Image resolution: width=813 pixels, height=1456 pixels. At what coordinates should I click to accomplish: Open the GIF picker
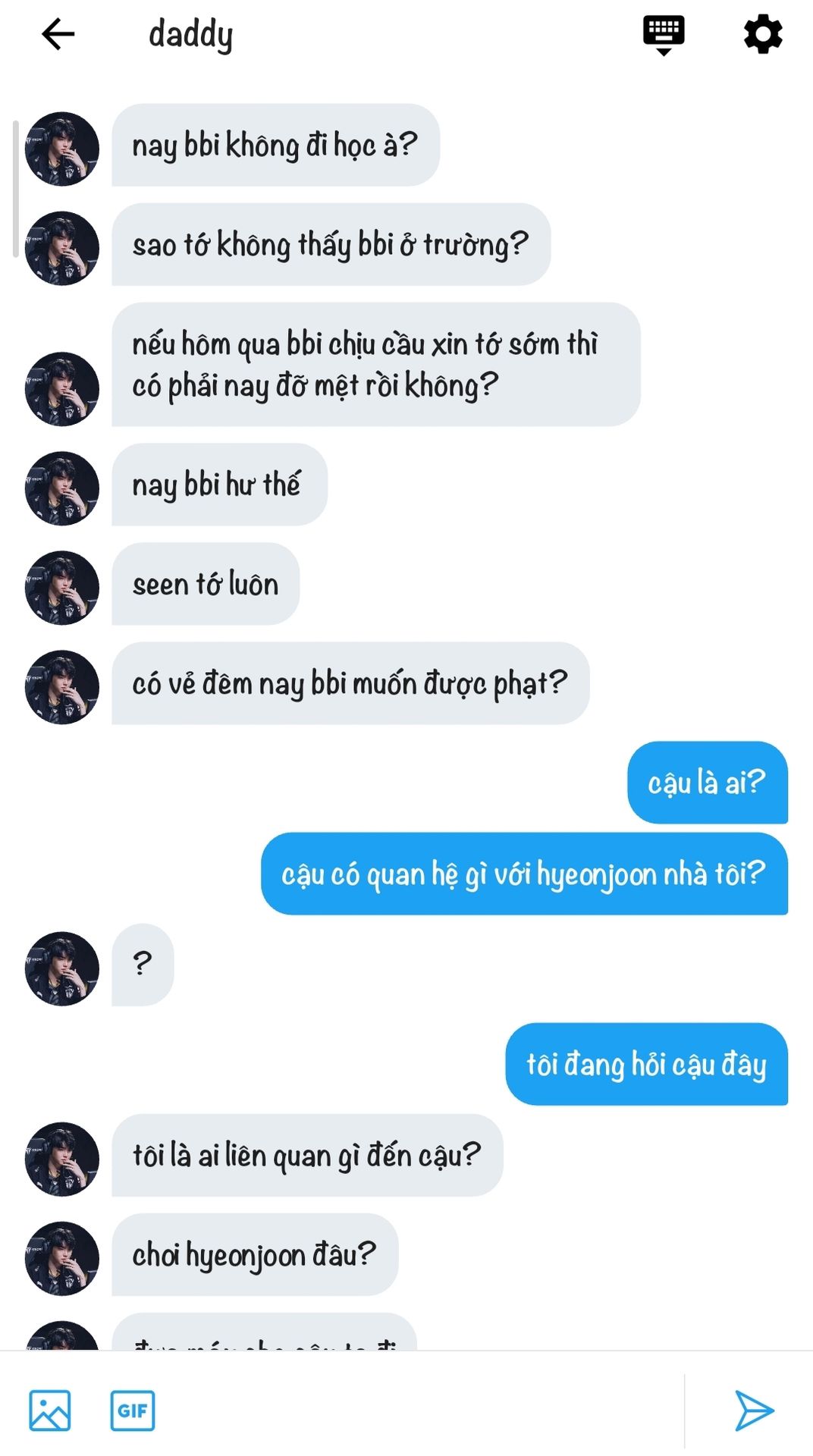[133, 1410]
